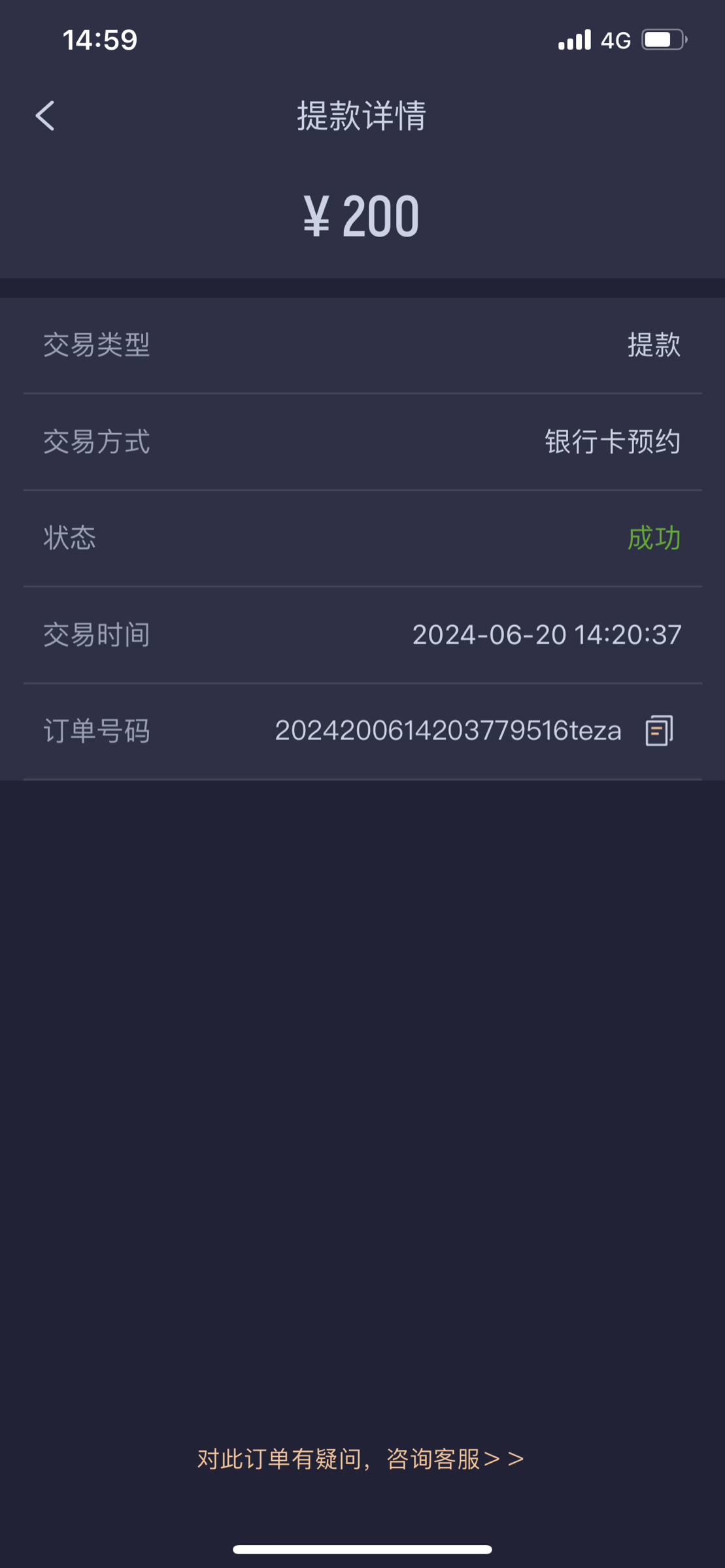Select the 订单号码 order label
The height and width of the screenshot is (1568, 725).
(x=96, y=730)
